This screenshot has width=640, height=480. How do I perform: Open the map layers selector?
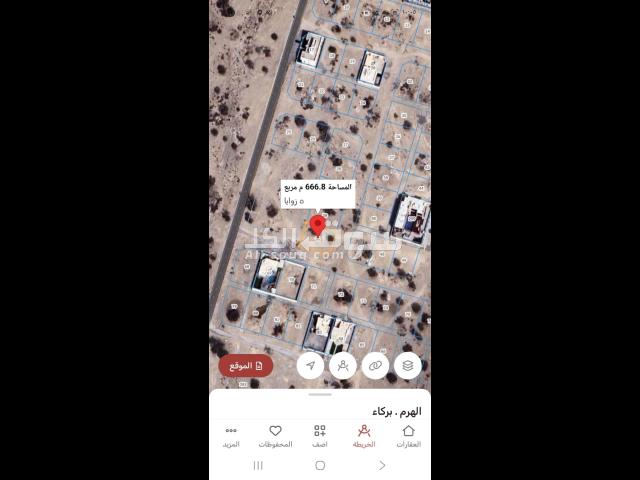(408, 365)
